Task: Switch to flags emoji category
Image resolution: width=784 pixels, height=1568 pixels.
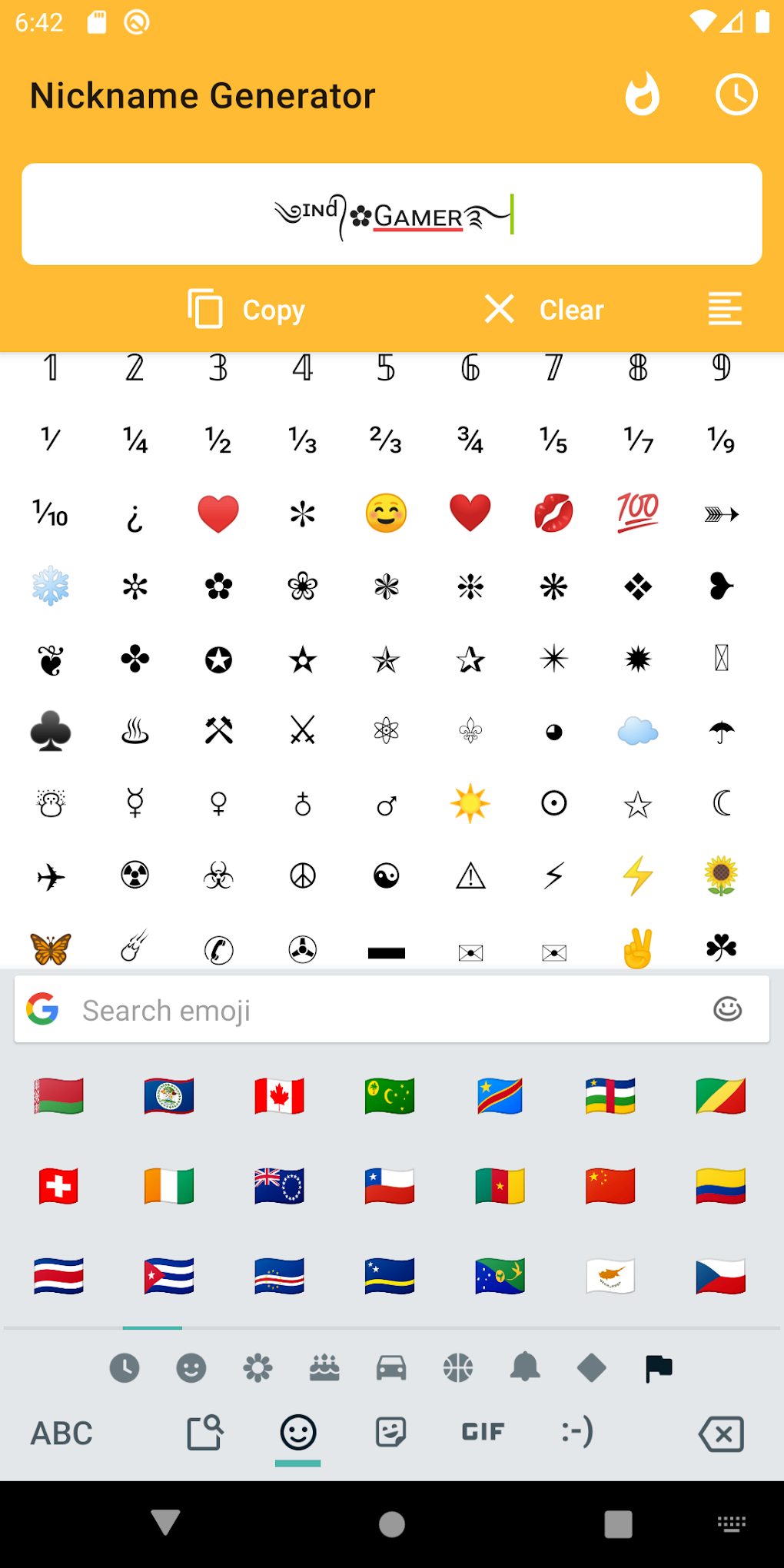Action: click(658, 1368)
